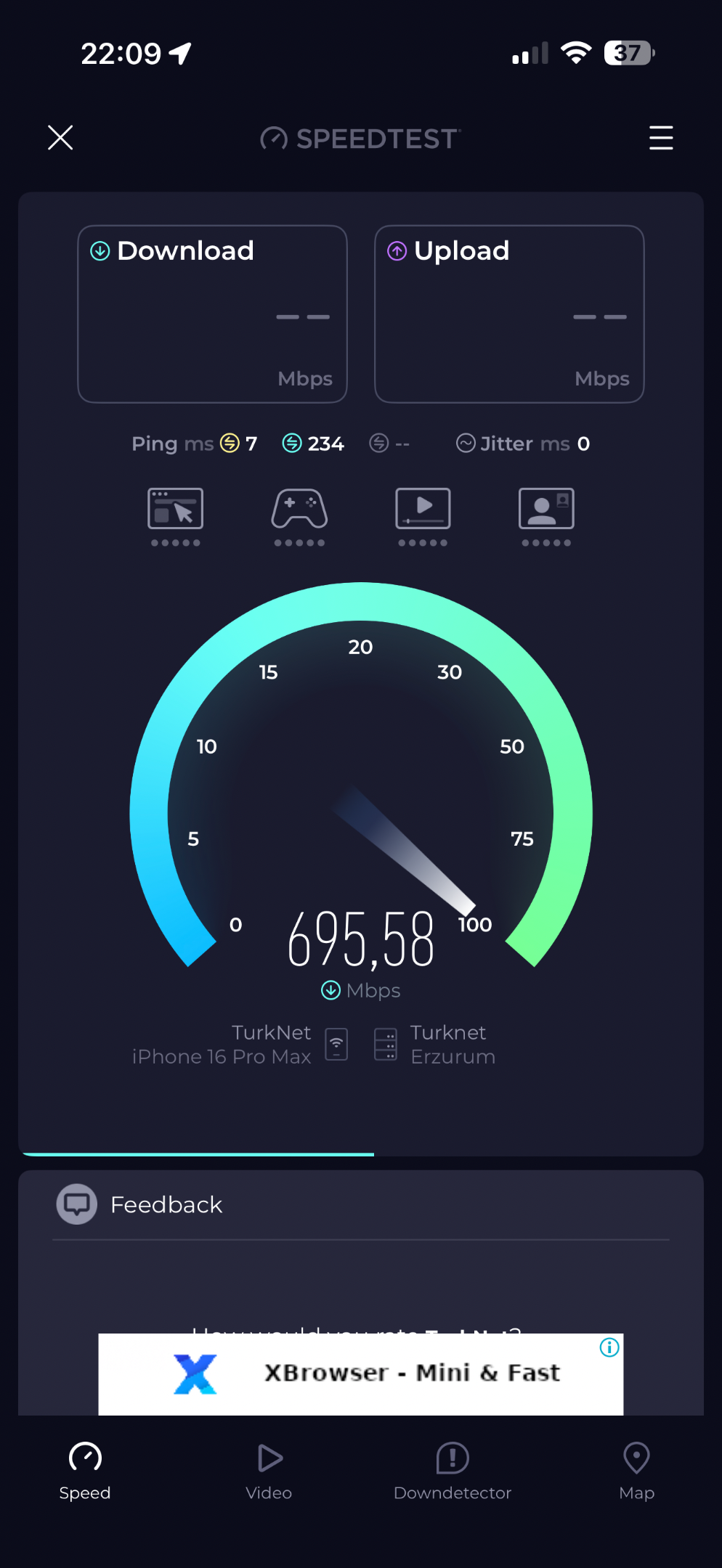Tap the TurkNet connection info

240,1045
